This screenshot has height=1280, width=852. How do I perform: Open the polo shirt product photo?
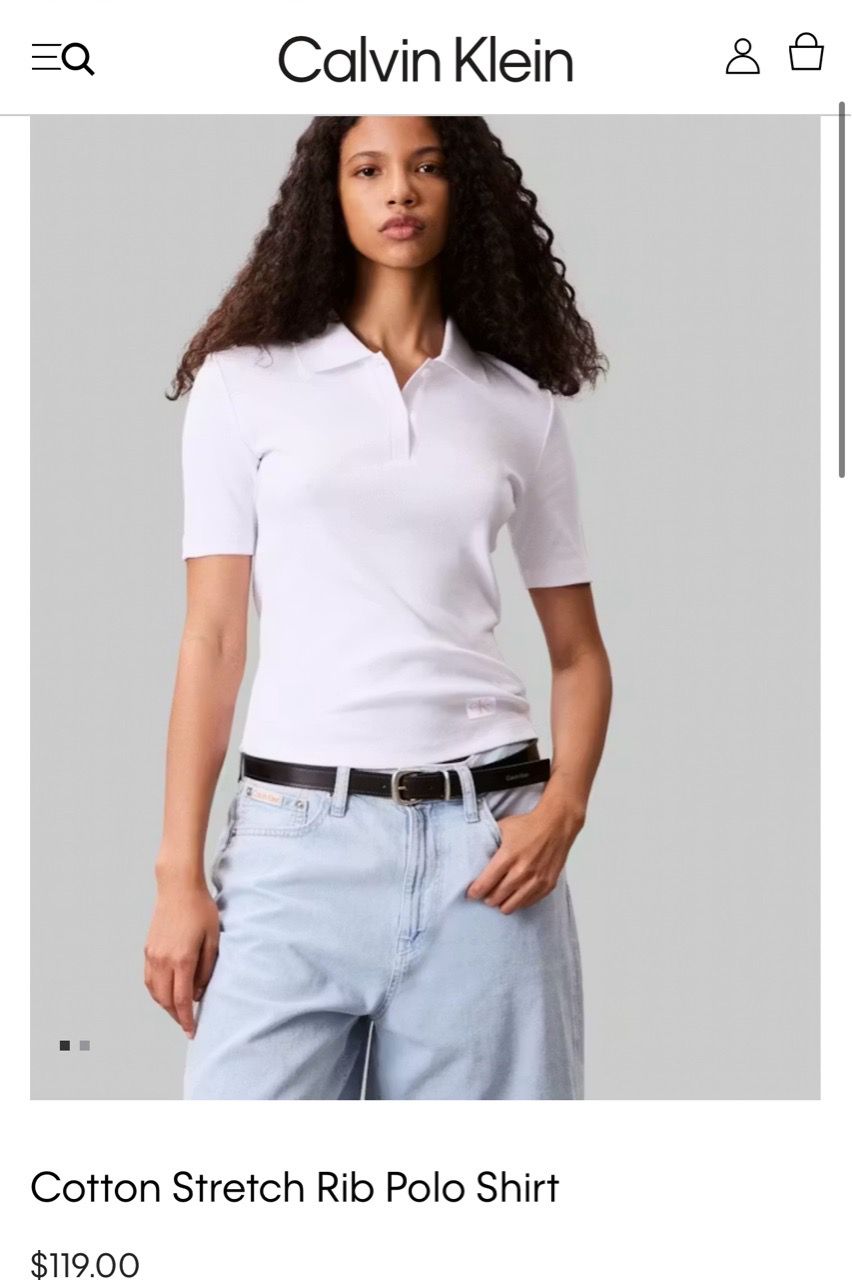coord(425,607)
